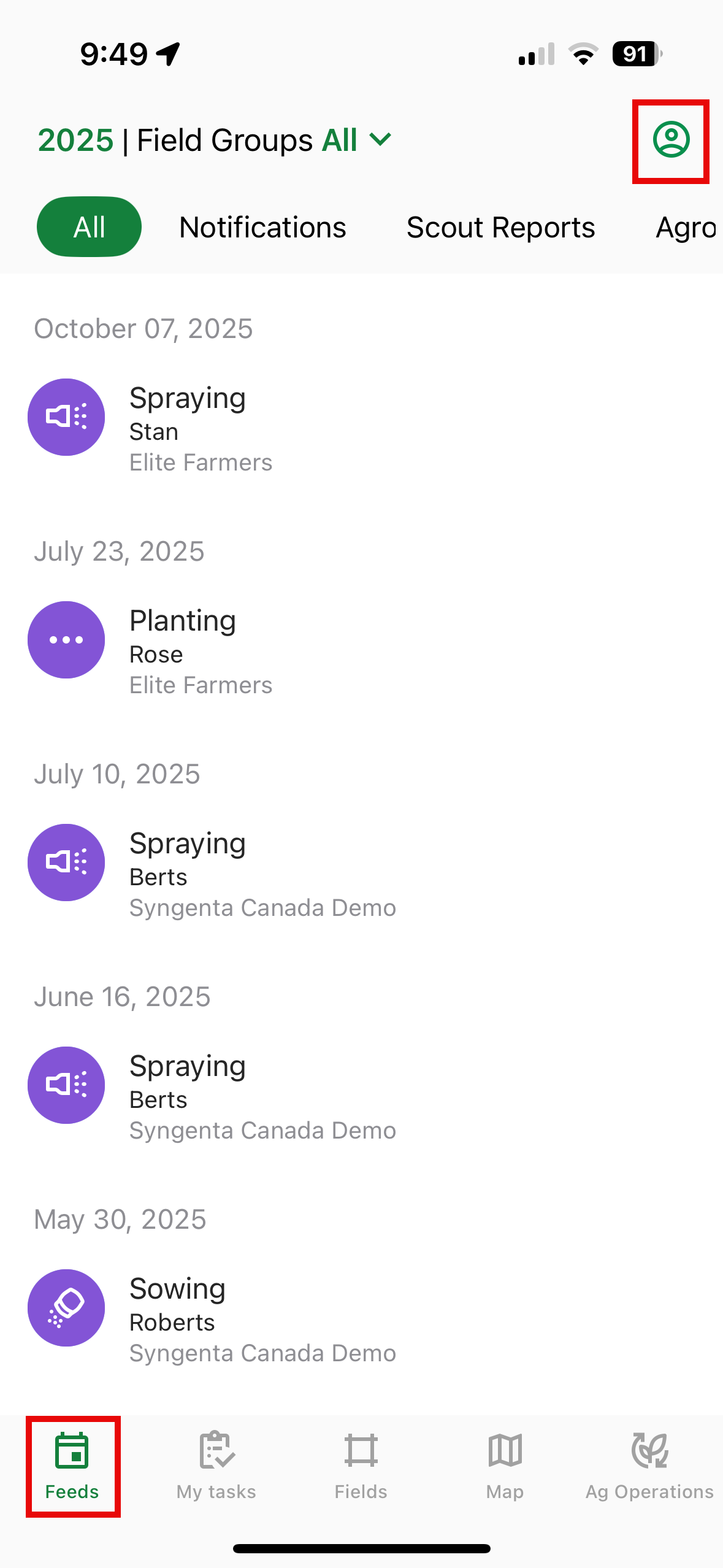
Task: Switch to the Fields tab
Action: click(361, 1466)
